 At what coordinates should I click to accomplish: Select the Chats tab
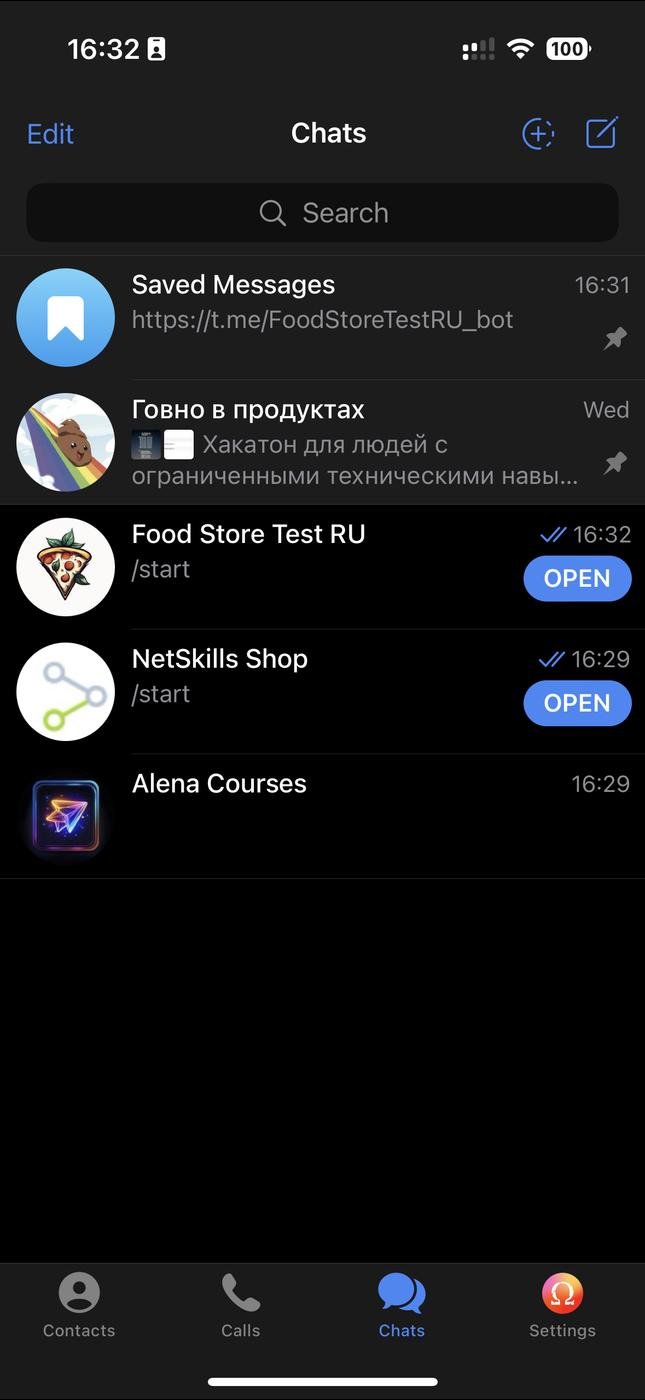[x=402, y=1305]
